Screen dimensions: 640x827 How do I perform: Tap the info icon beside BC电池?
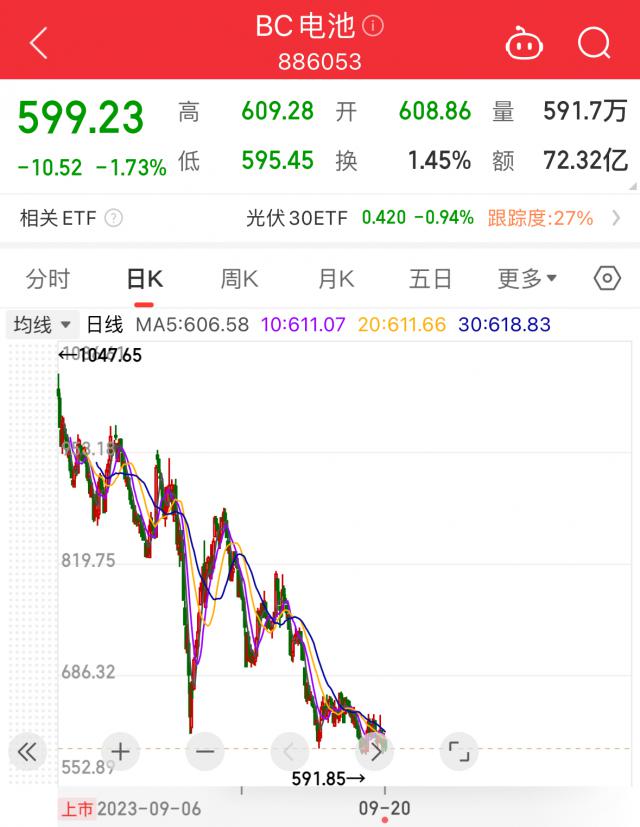373,26
